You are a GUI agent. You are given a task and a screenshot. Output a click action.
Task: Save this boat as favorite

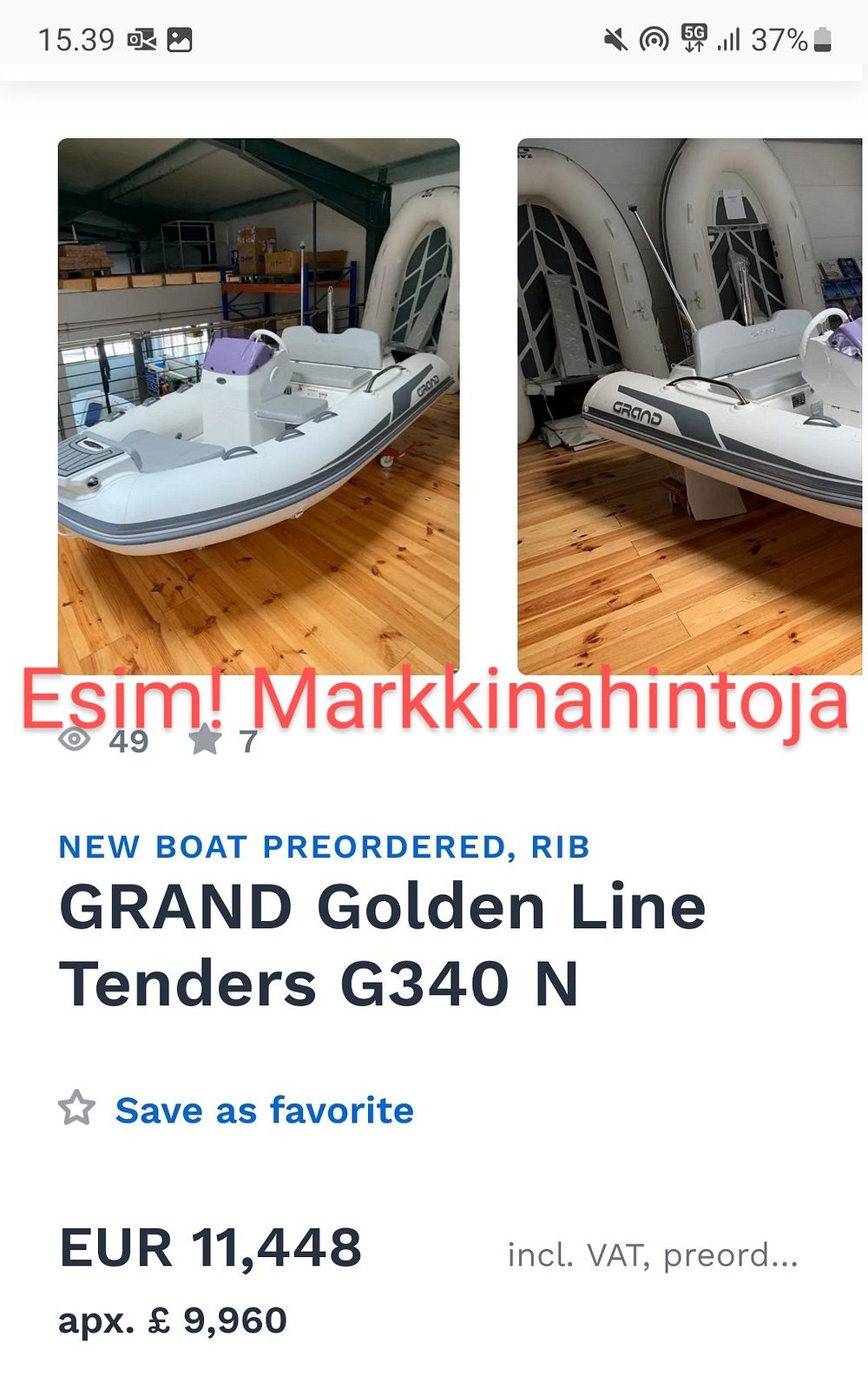click(264, 1110)
